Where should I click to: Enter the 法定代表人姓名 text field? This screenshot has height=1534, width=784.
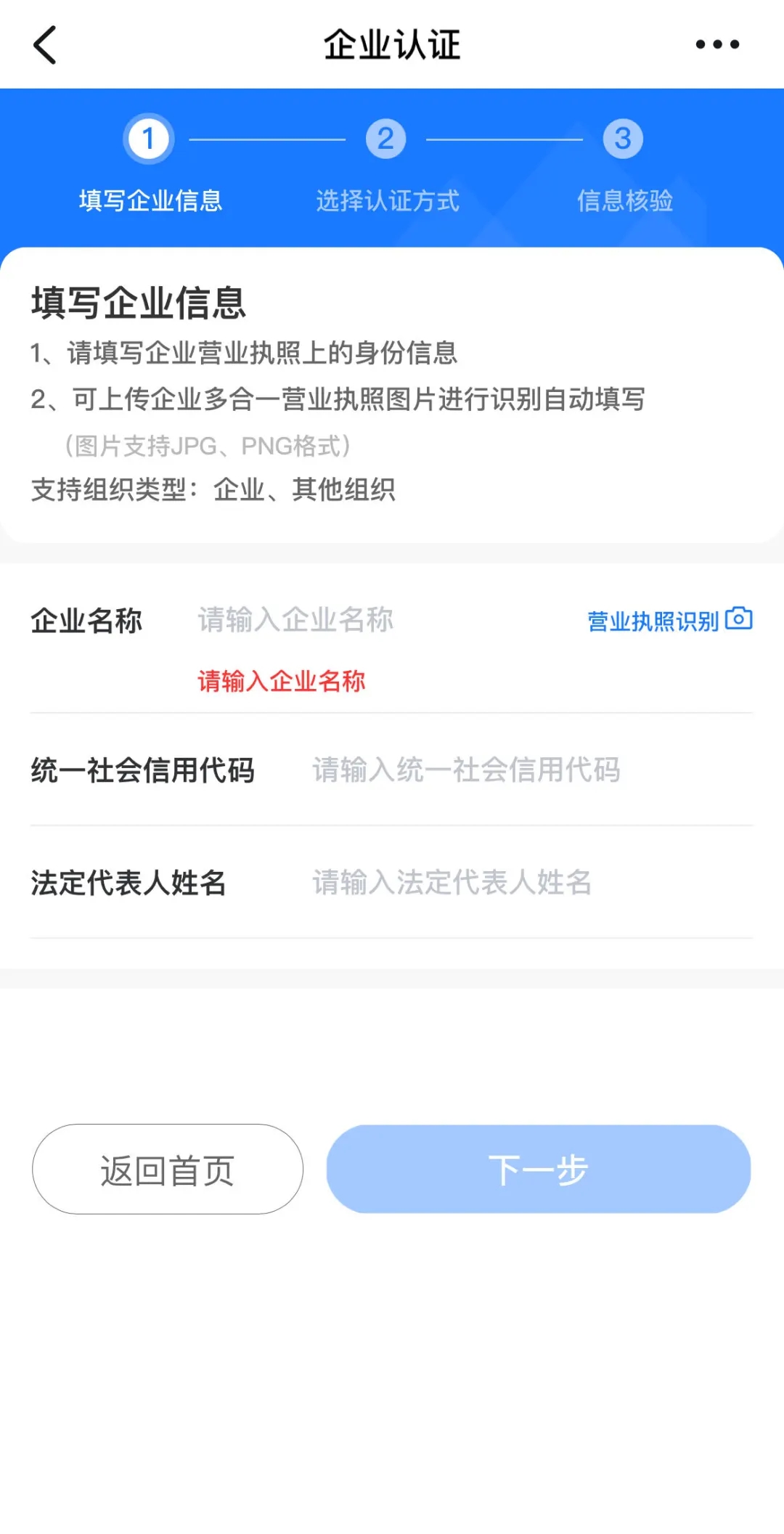tap(531, 882)
